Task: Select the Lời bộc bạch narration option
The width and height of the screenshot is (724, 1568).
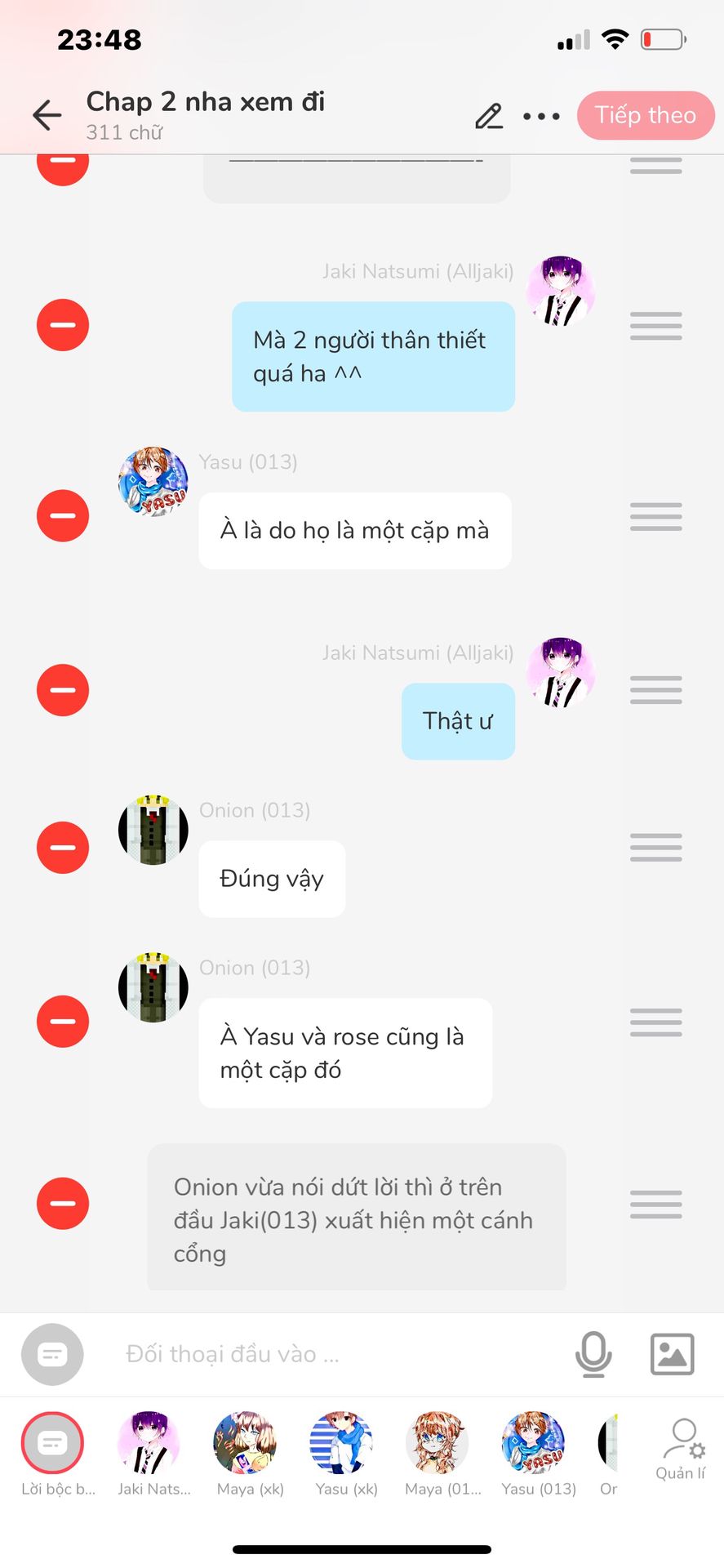Action: pos(52,1444)
